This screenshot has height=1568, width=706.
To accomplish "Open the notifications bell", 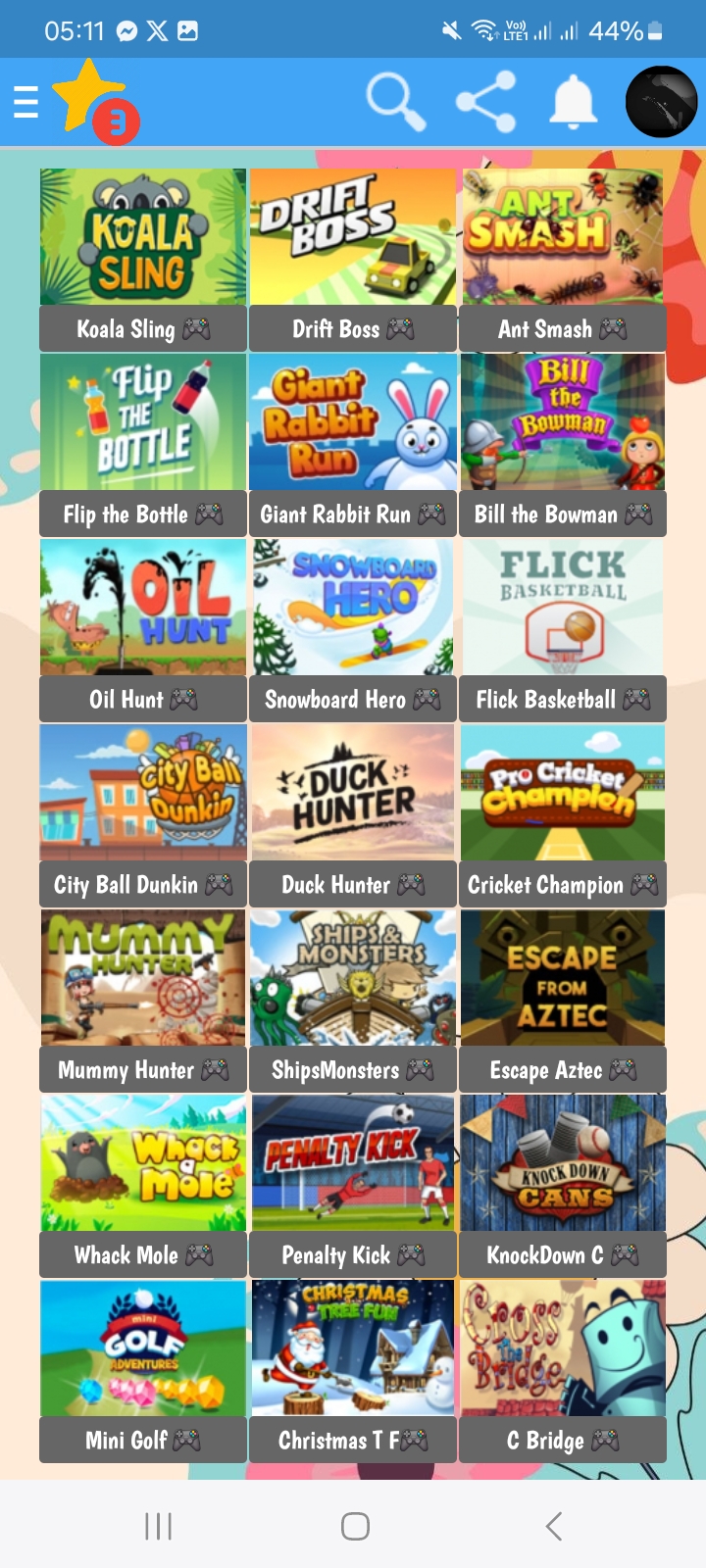I will point(574,101).
